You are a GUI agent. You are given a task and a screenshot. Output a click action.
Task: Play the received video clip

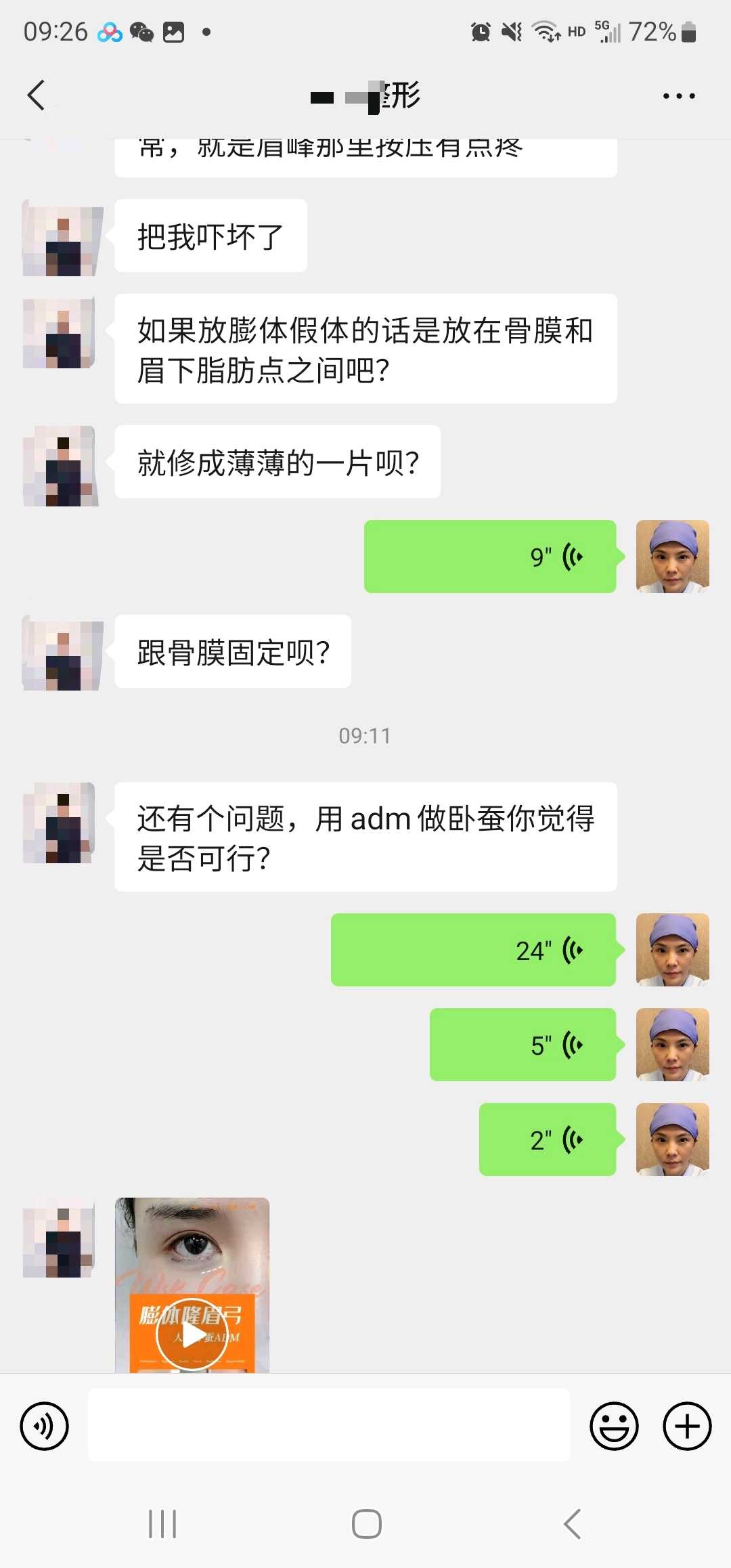192,1334
